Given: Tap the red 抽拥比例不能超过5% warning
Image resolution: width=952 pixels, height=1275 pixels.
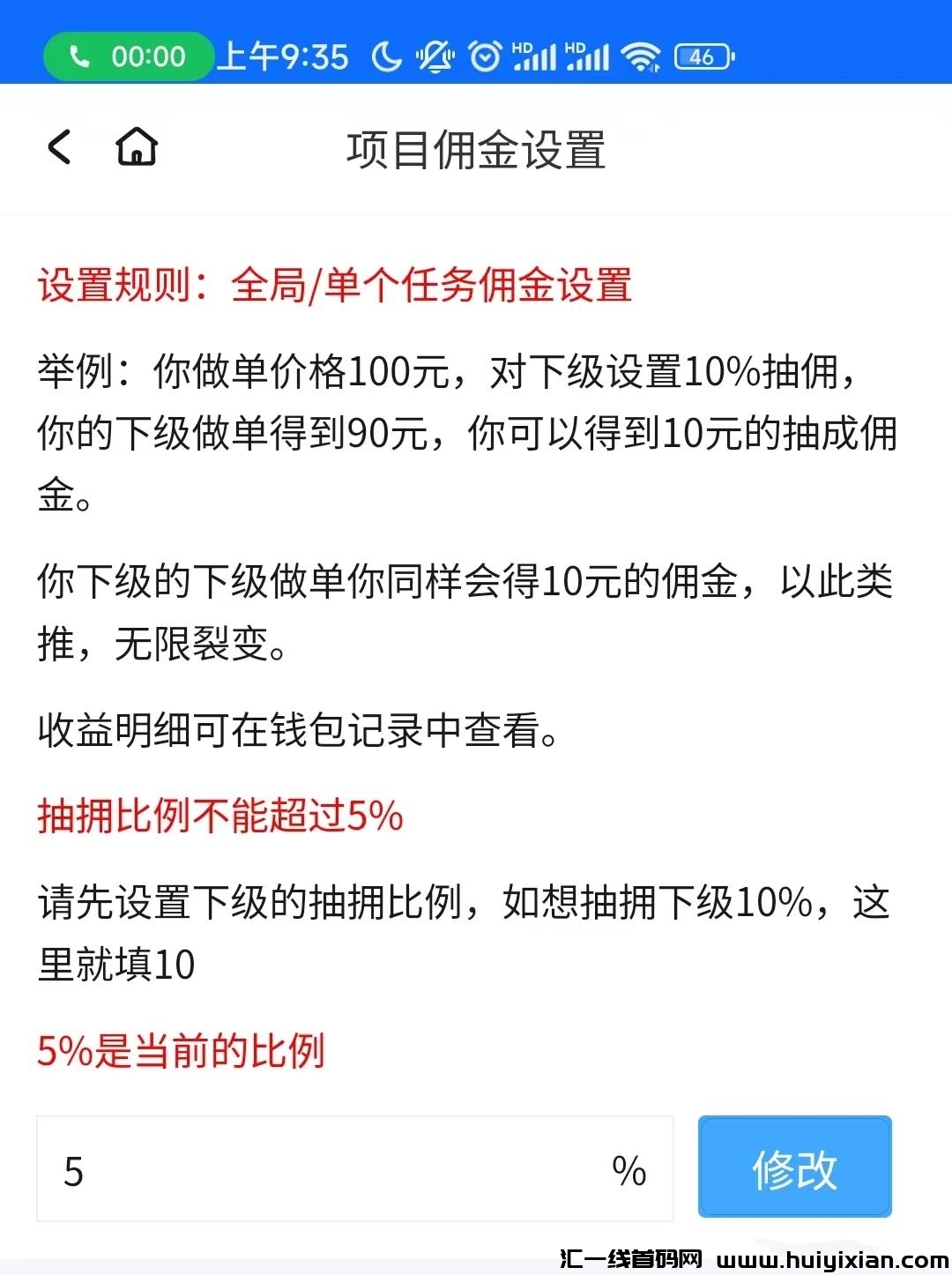Looking at the screenshot, I should (x=219, y=817).
